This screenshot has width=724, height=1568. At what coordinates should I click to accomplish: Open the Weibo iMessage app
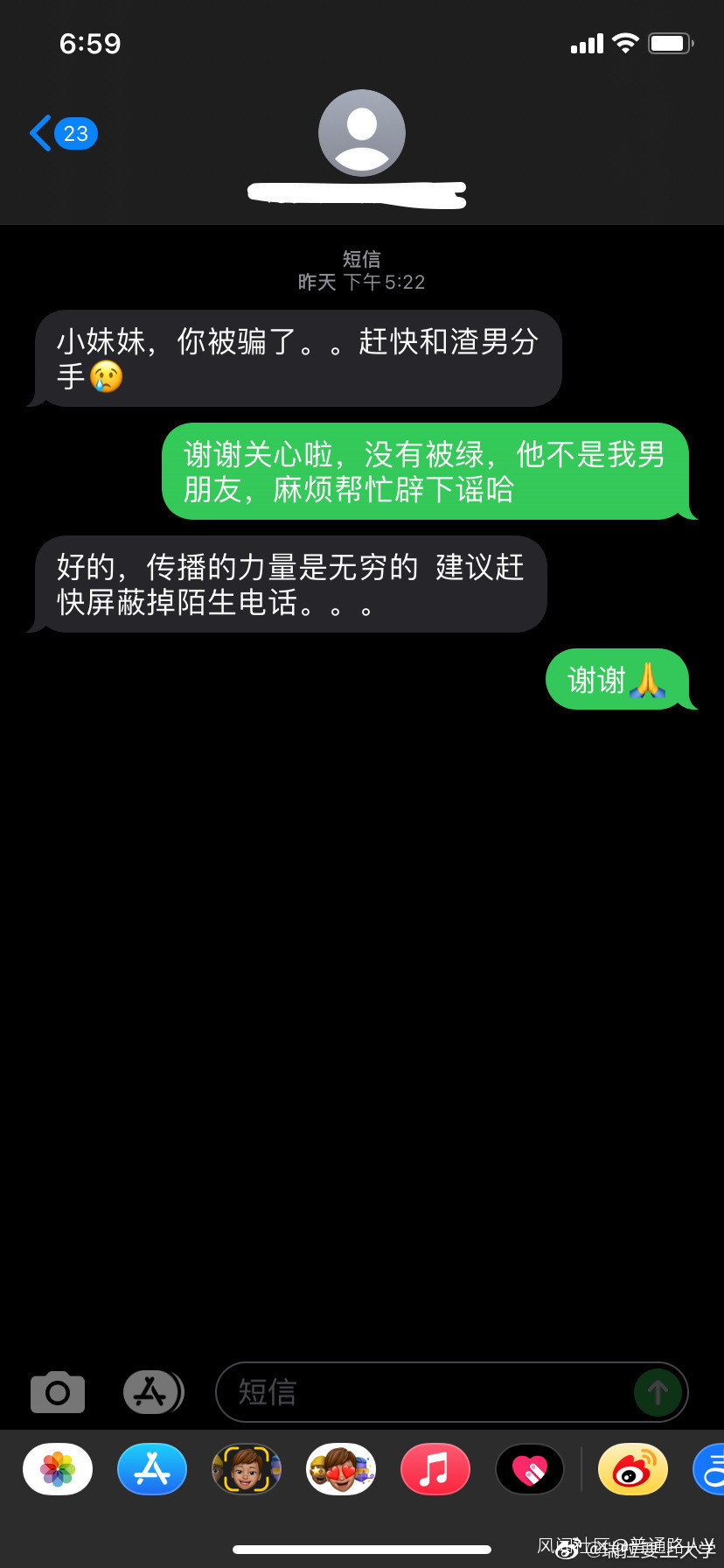pyautogui.click(x=633, y=1469)
